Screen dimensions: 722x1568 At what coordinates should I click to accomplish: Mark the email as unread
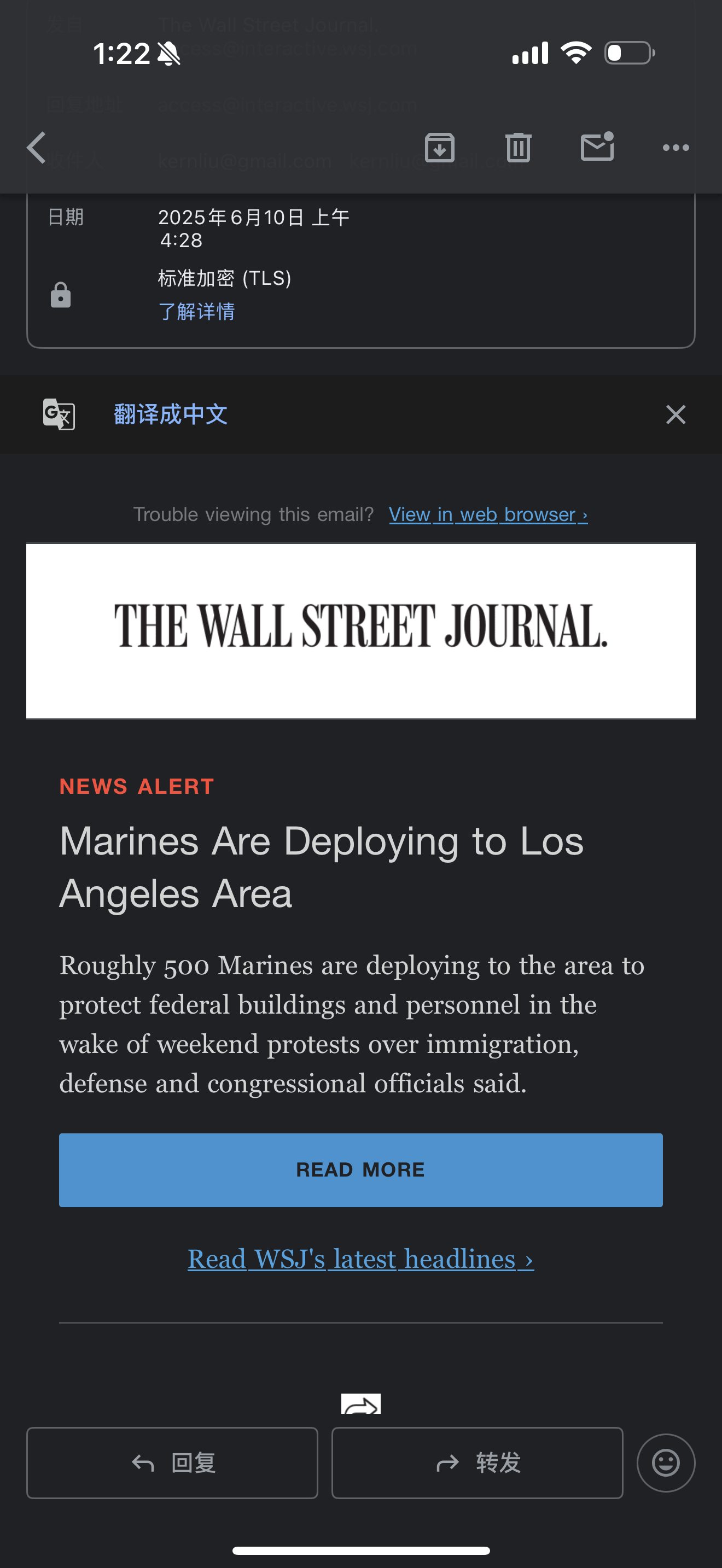[597, 147]
